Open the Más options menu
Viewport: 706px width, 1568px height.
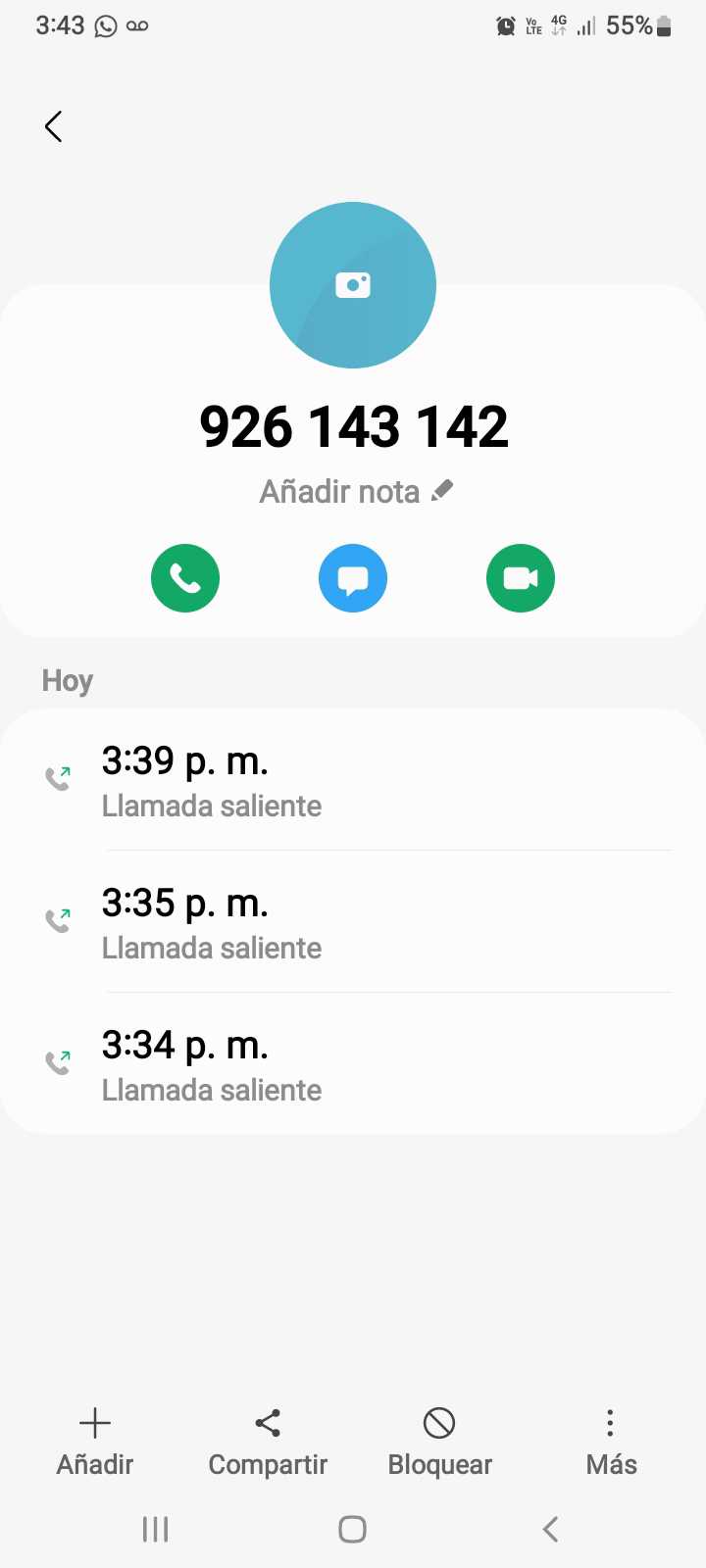[x=611, y=1442]
